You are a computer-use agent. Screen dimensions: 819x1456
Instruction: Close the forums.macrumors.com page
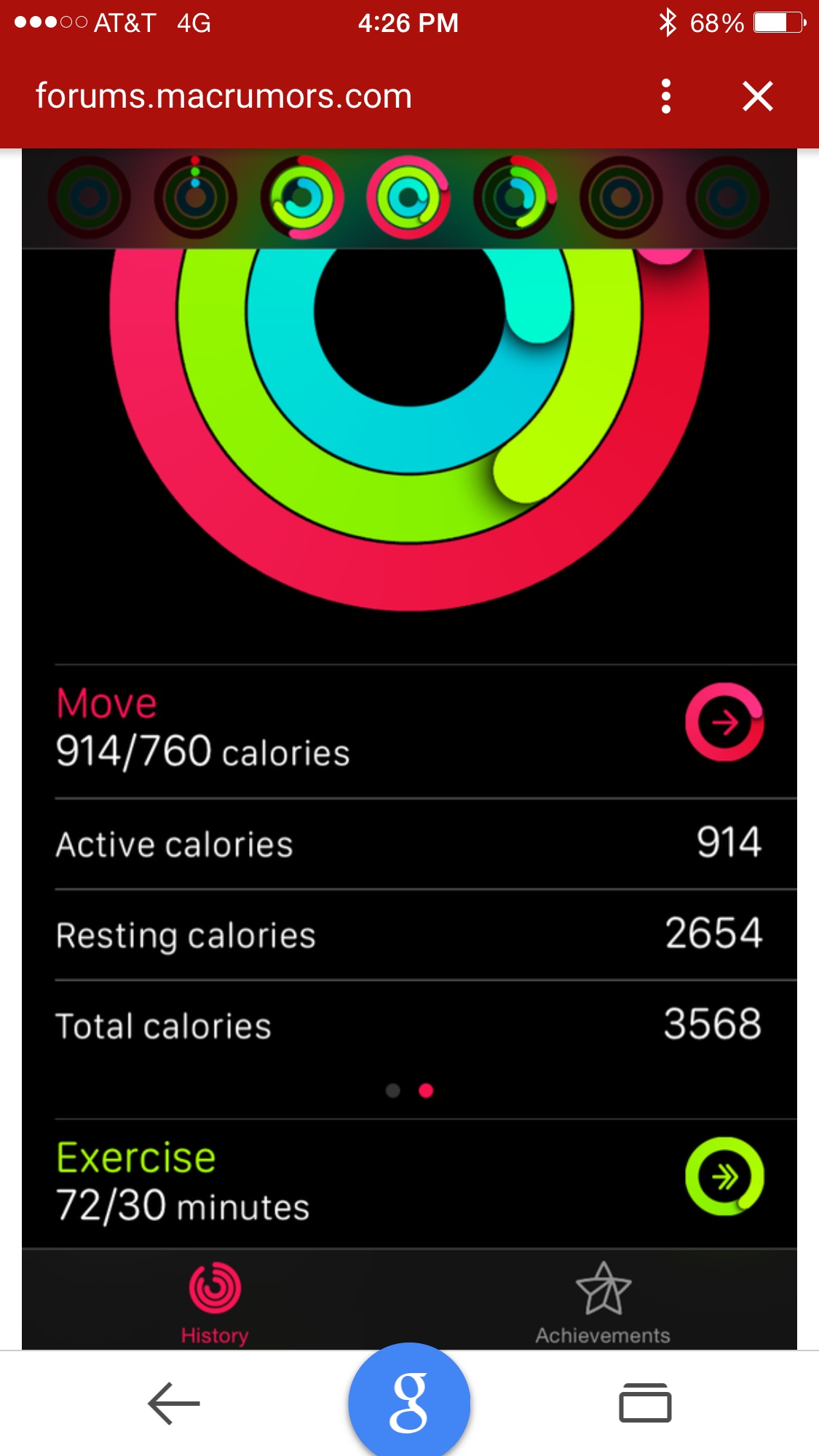[757, 96]
